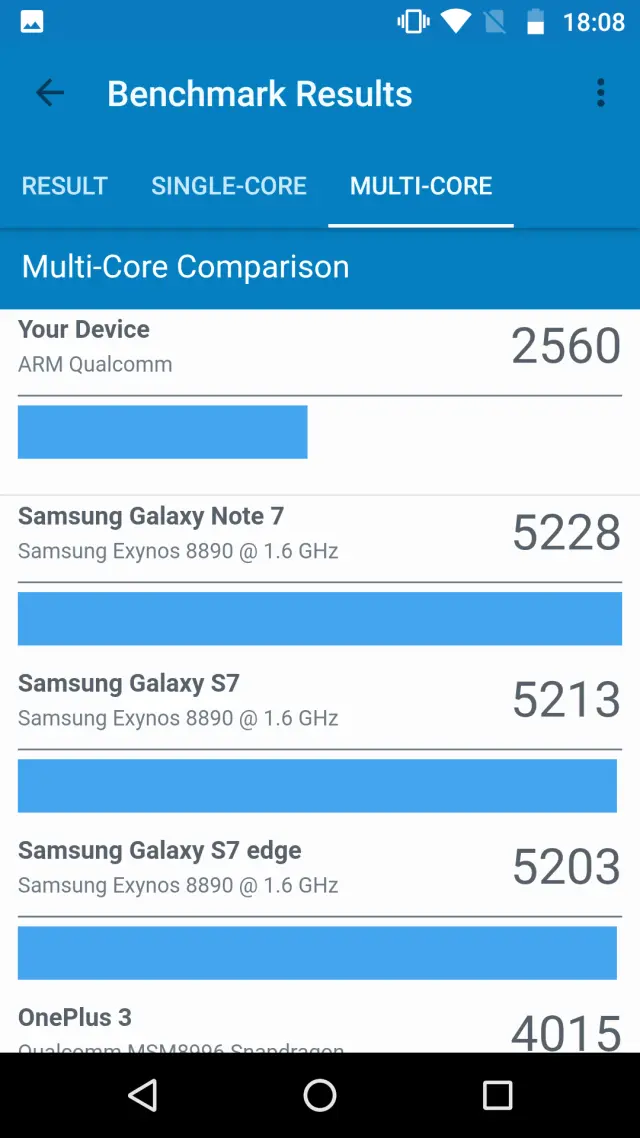Viewport: 640px width, 1138px height.
Task: Switch to the SINGLE-CORE tab
Action: (229, 186)
